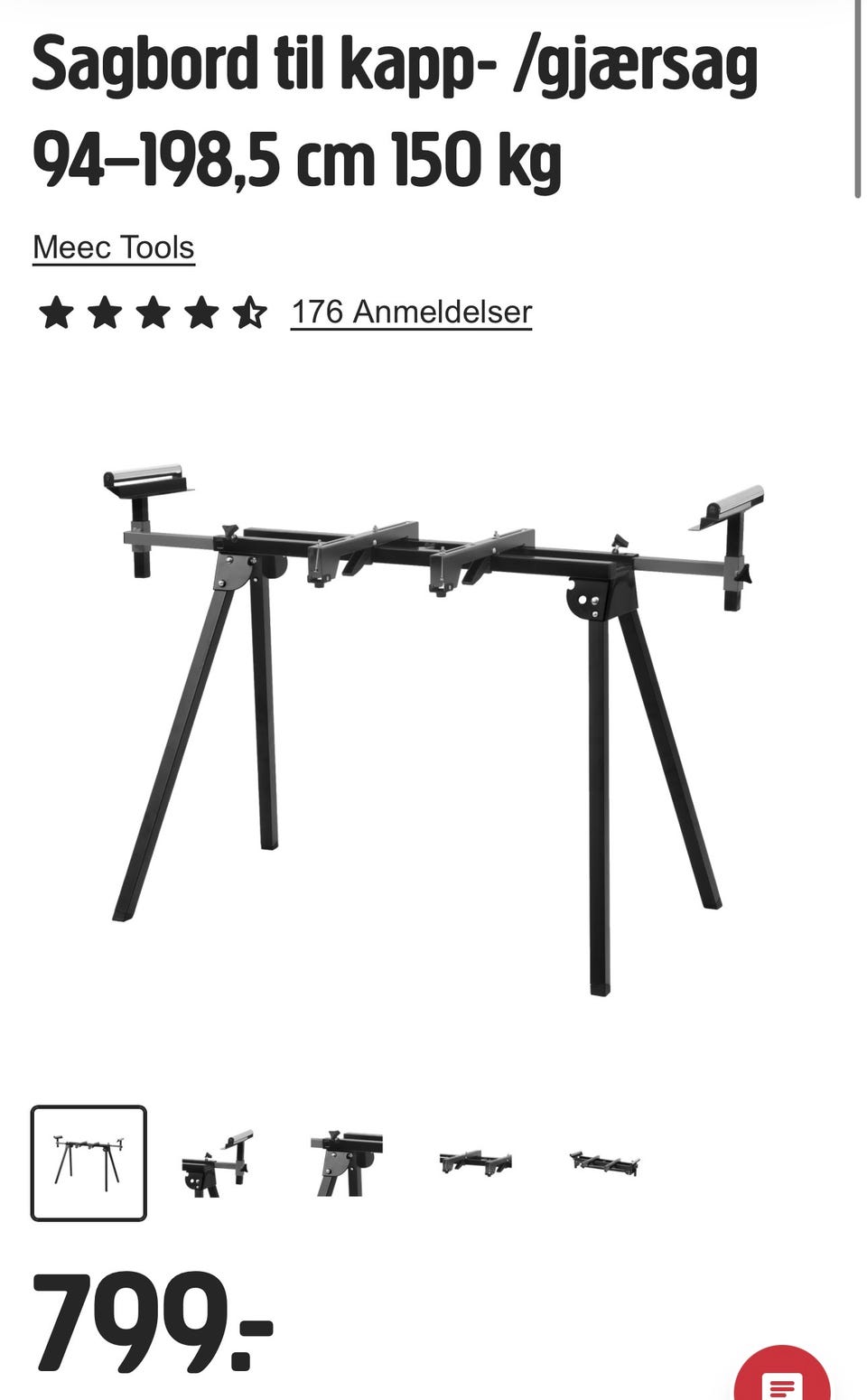The image size is (867, 1400).
Task: Select the first thumbnail of full stand
Action: tap(89, 1163)
